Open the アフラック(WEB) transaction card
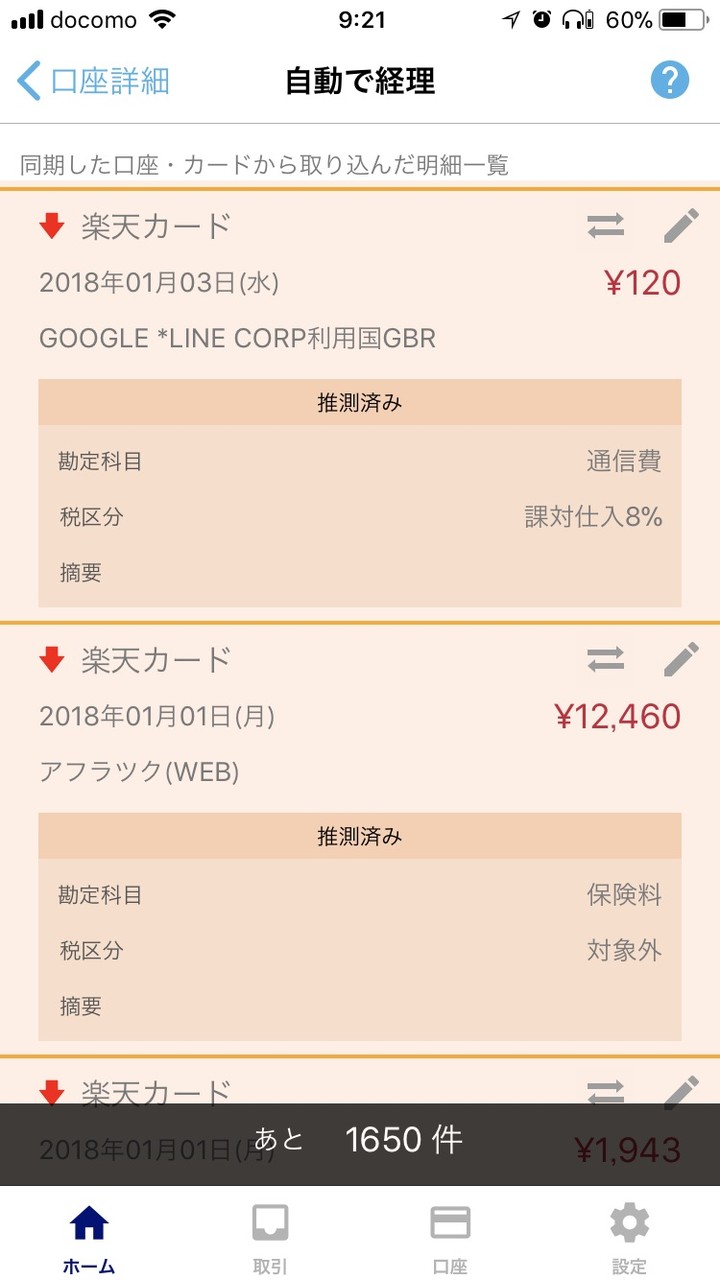The width and height of the screenshot is (720, 1280). 360,839
